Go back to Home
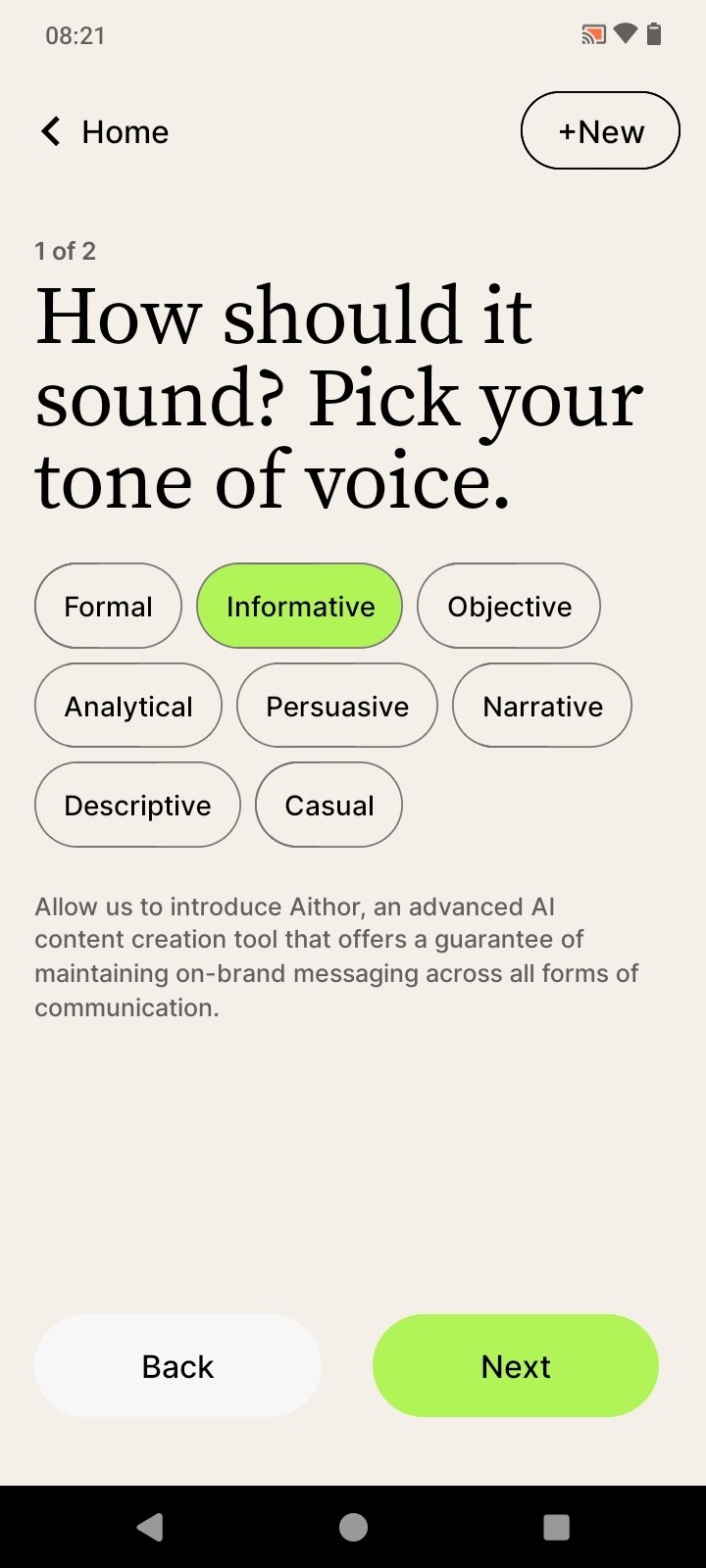 tap(104, 131)
